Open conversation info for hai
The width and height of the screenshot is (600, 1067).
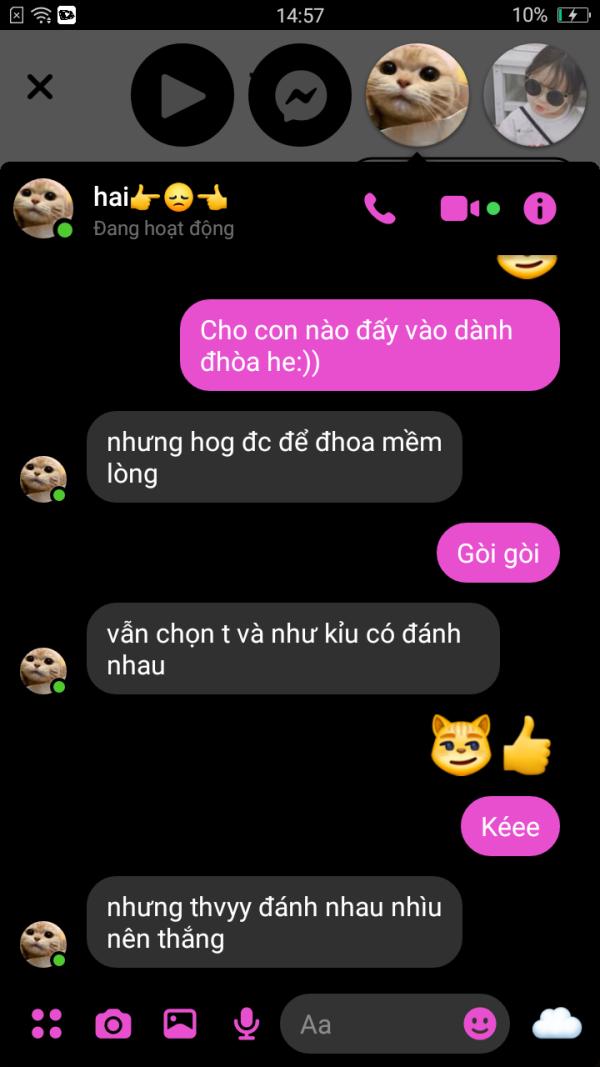540,208
